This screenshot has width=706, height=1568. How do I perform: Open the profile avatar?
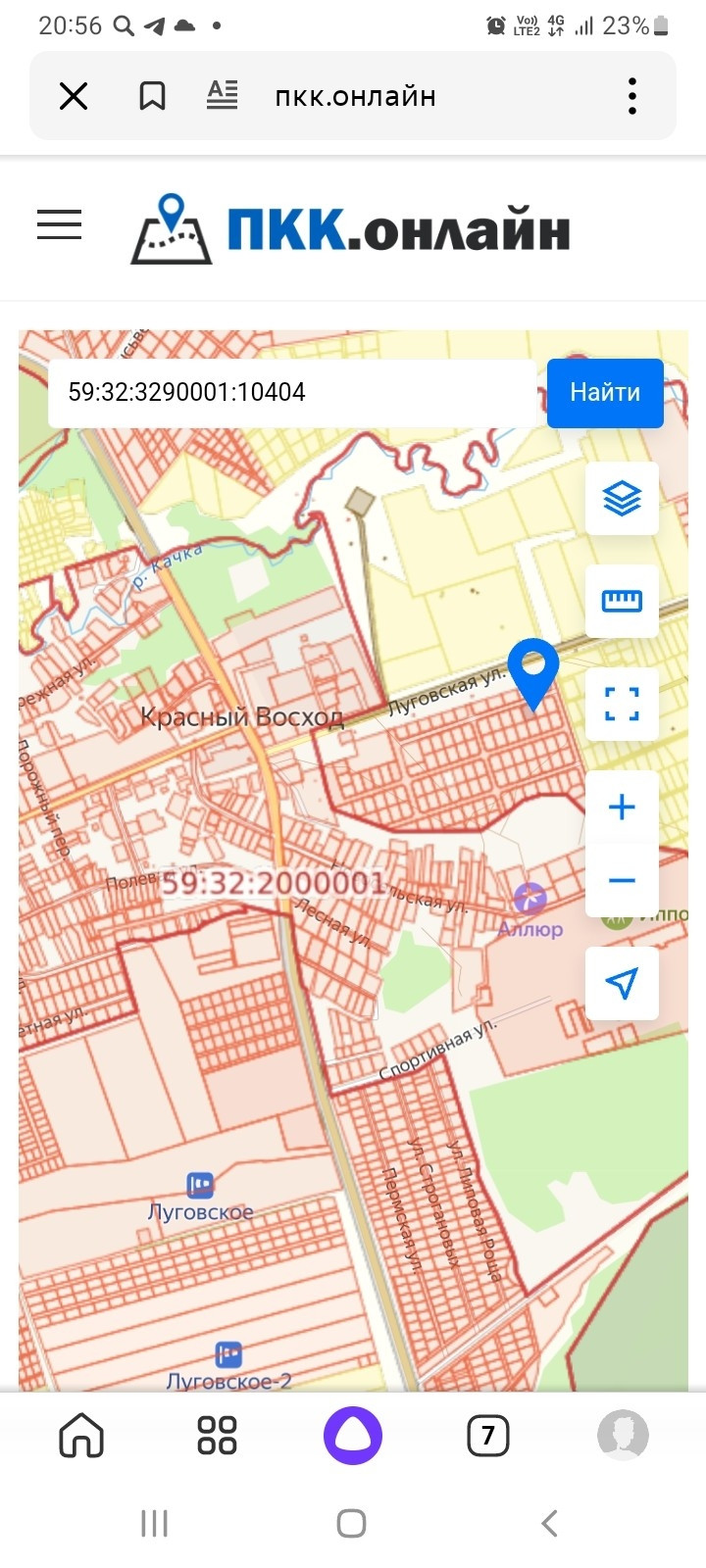[x=624, y=1436]
